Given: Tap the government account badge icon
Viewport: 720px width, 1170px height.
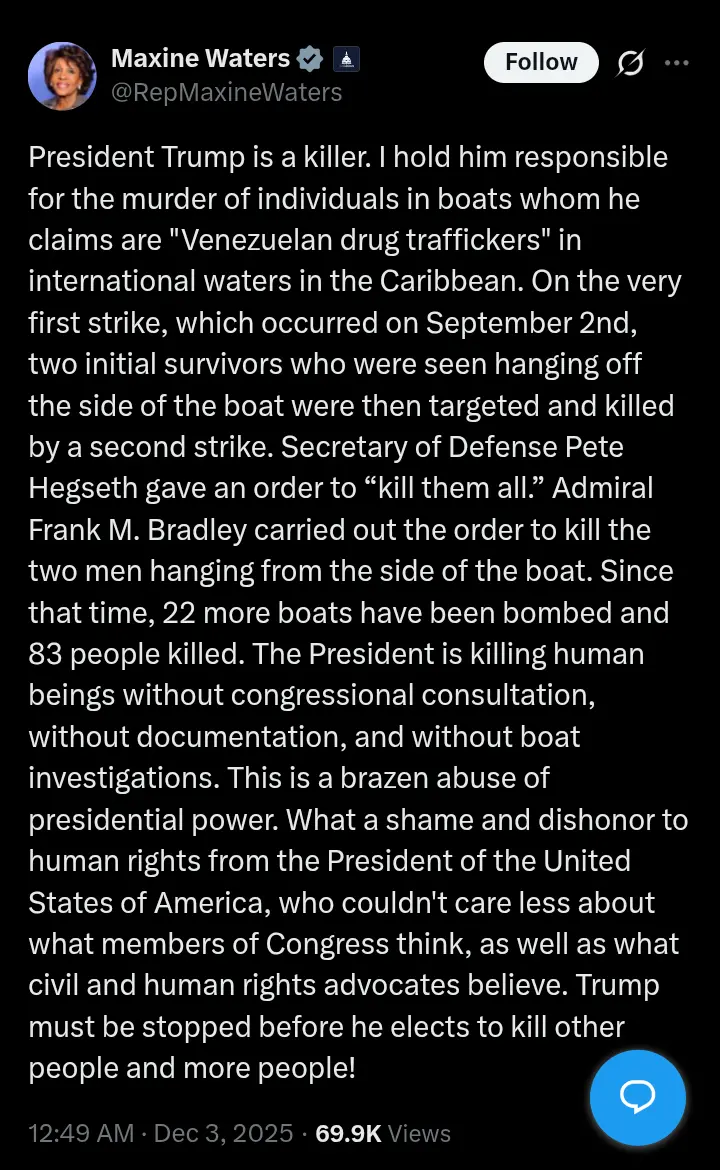Looking at the screenshot, I should coord(345,59).
